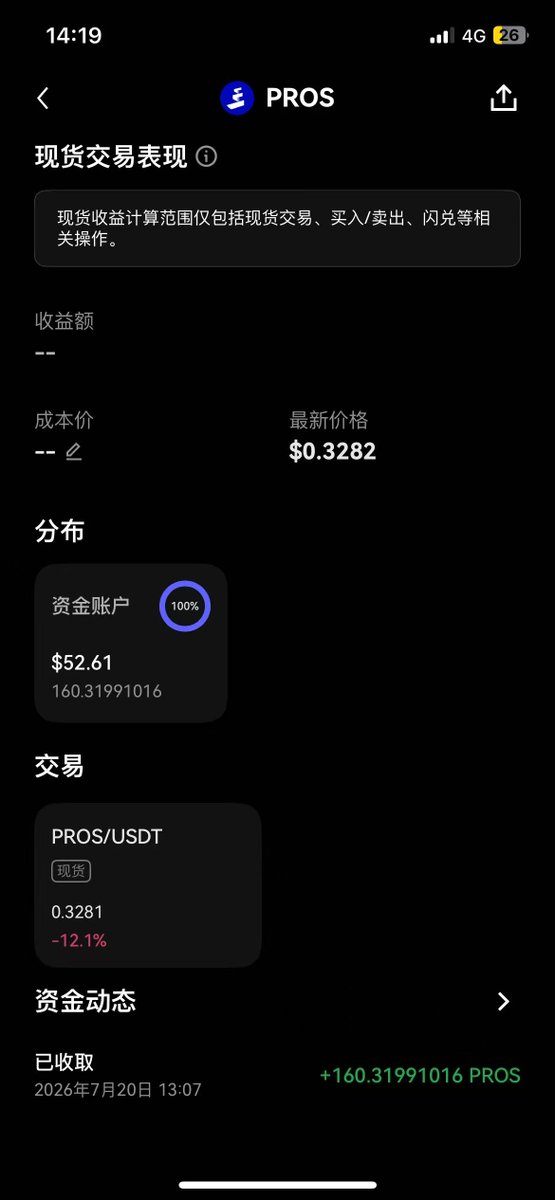Edit the 成本价 cost price
555x1200 pixels.
coord(73,452)
